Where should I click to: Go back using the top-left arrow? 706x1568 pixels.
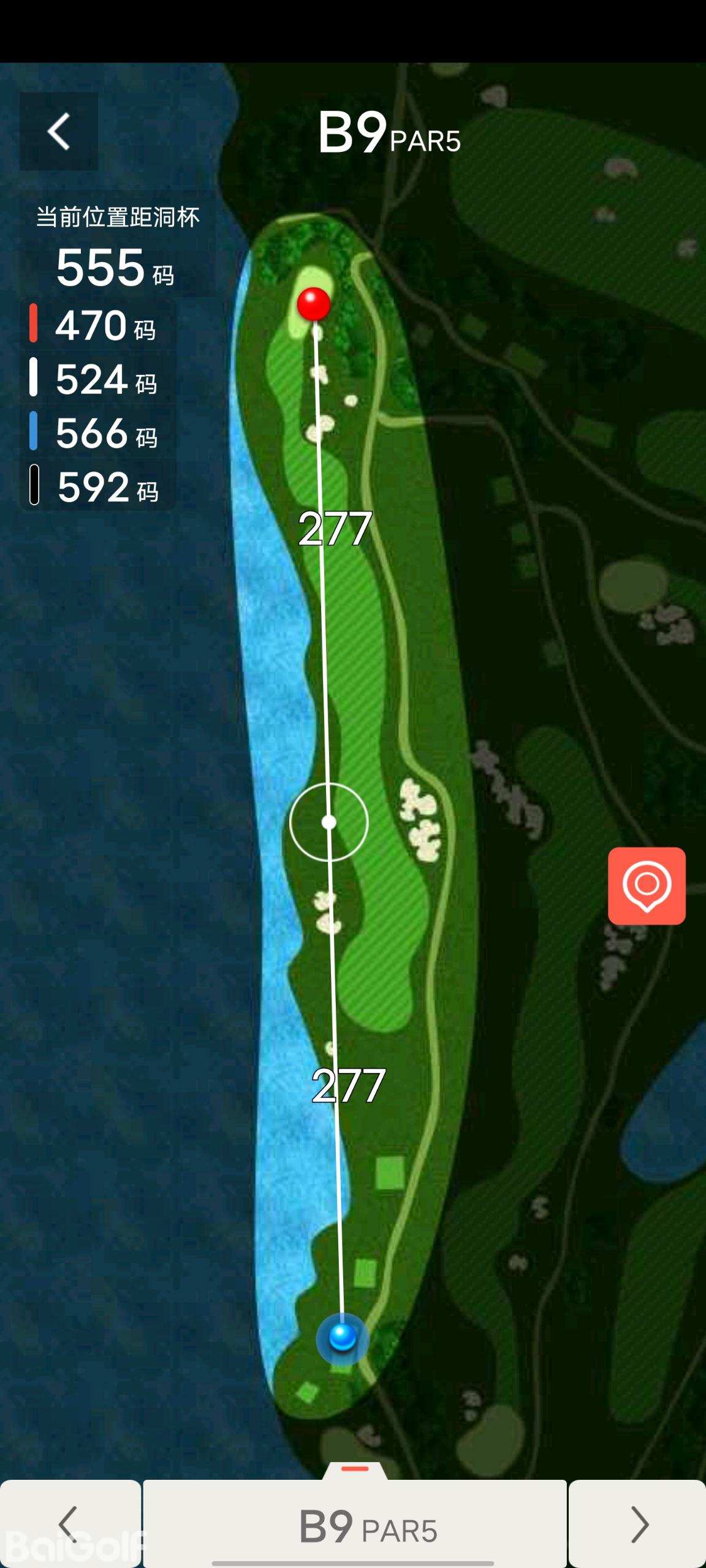pos(59,131)
